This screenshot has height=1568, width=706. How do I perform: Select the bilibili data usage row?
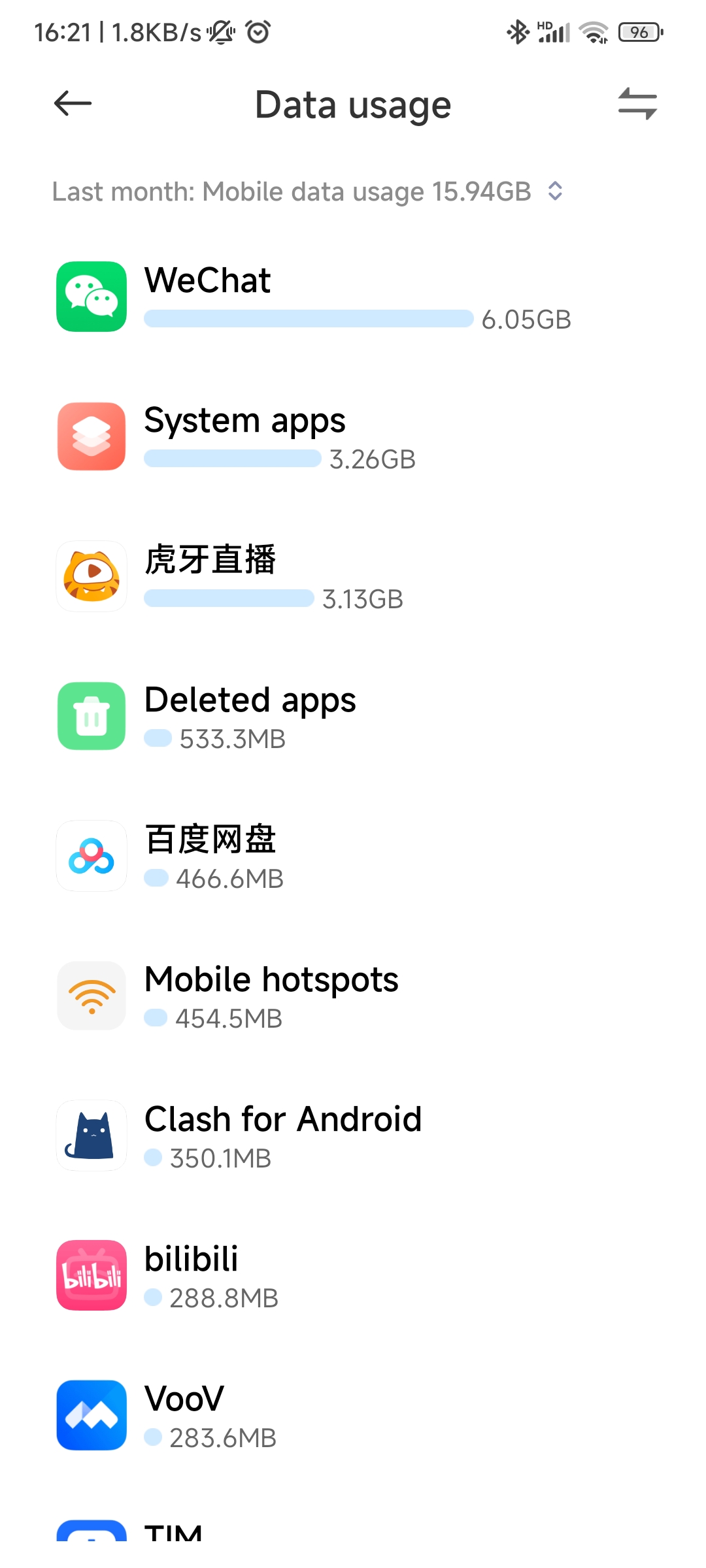(x=353, y=1275)
